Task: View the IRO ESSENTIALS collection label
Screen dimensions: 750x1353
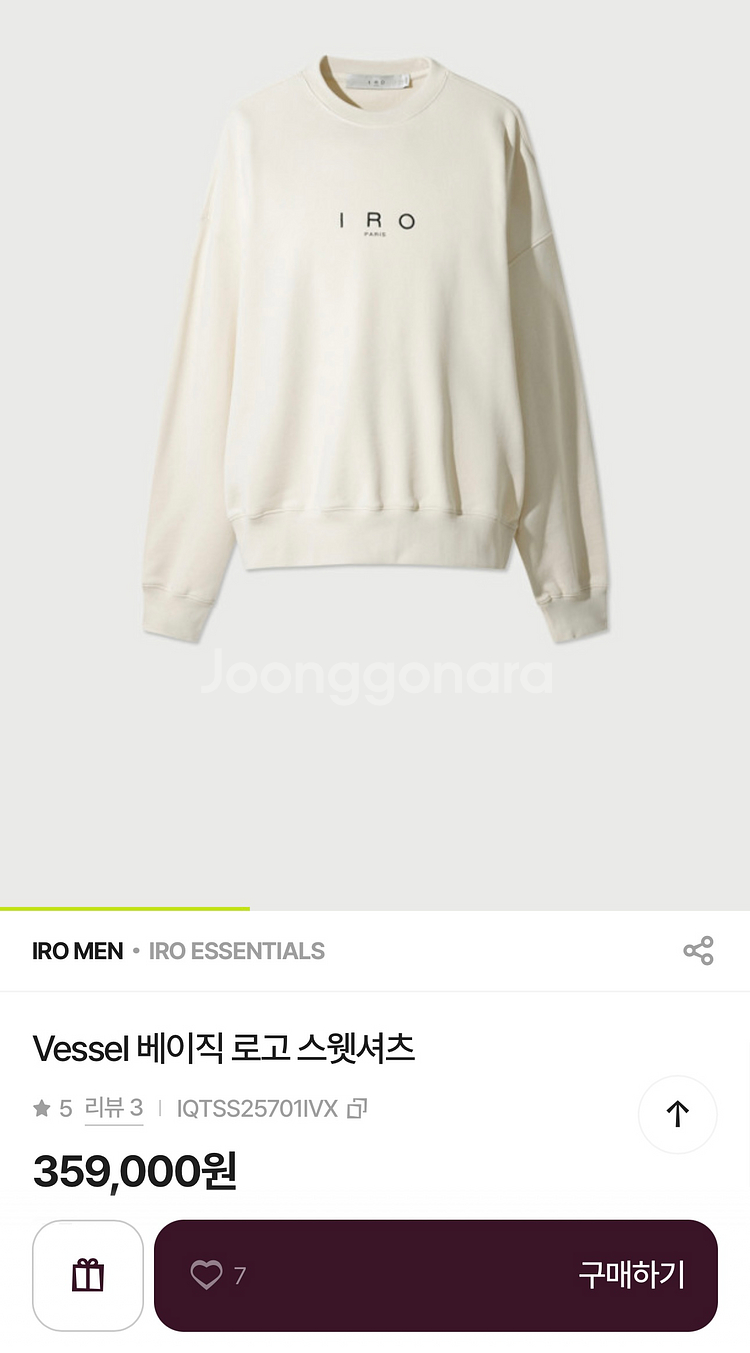Action: click(235, 951)
